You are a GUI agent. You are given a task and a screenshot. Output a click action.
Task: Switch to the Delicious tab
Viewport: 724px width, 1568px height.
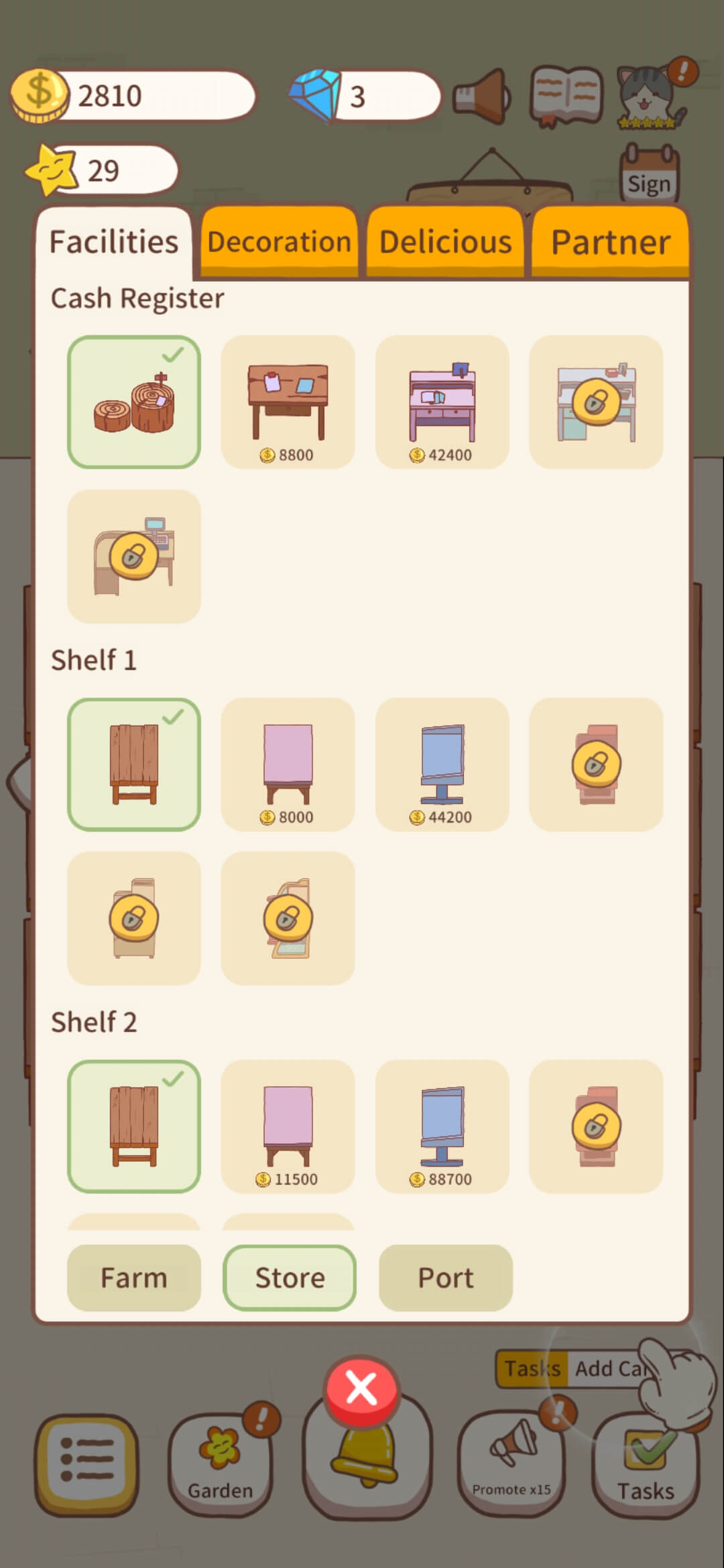[x=445, y=242]
